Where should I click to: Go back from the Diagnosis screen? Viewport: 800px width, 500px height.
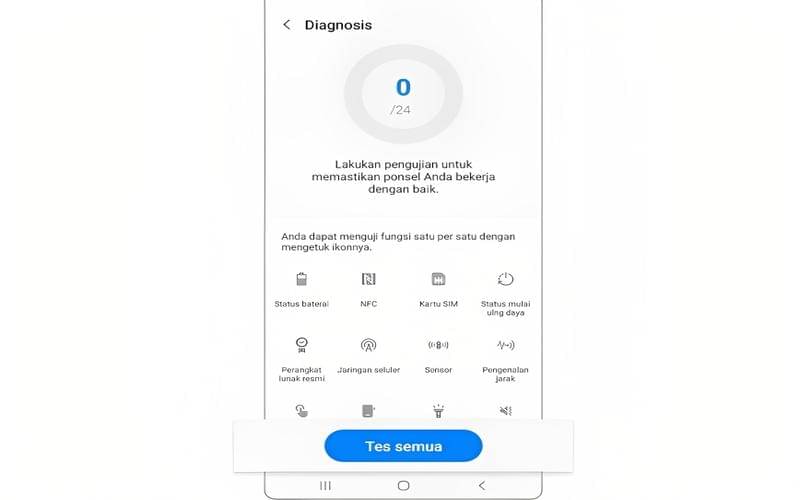pos(287,25)
